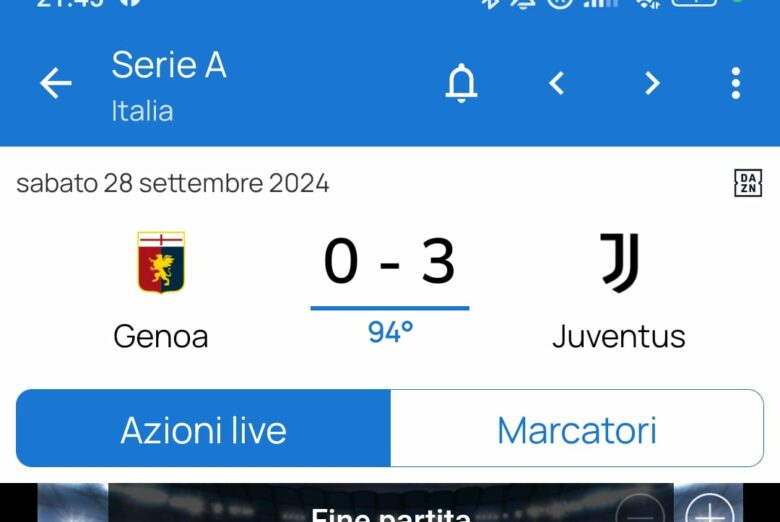Screen dimensions: 780x522
Task: Tap the minus zoom button
Action: pyautogui.click(x=640, y=510)
